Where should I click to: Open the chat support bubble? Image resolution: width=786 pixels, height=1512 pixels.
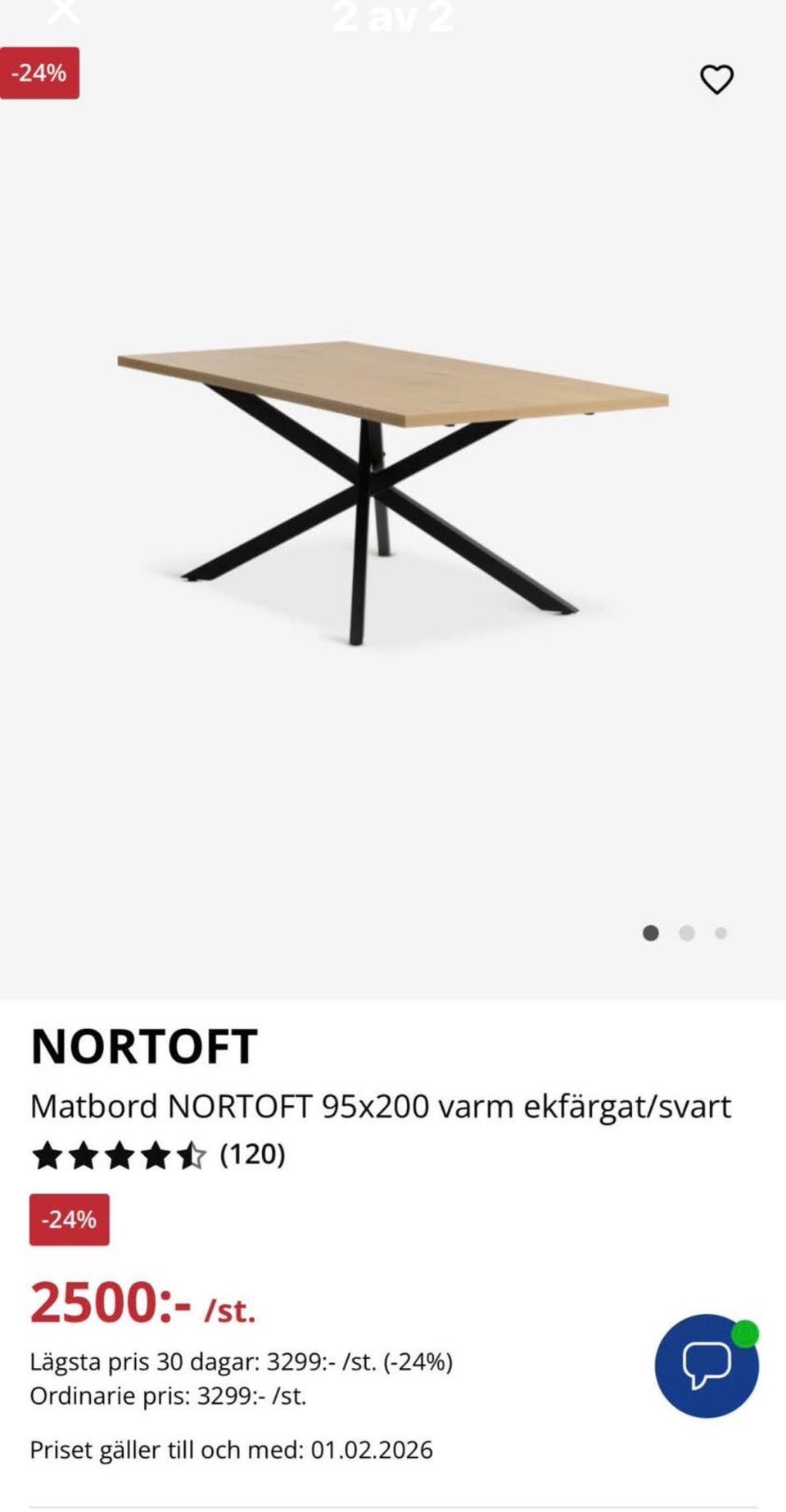[707, 1365]
